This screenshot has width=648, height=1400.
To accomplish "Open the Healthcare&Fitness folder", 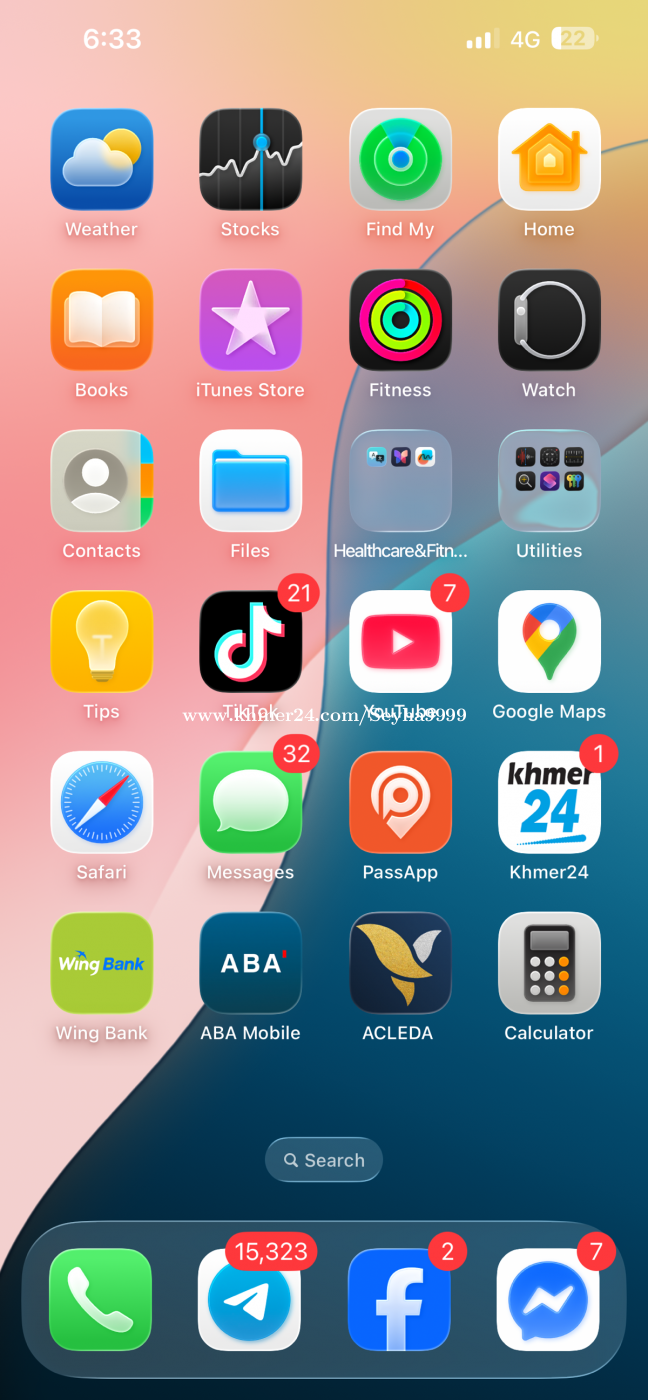I will tap(400, 482).
